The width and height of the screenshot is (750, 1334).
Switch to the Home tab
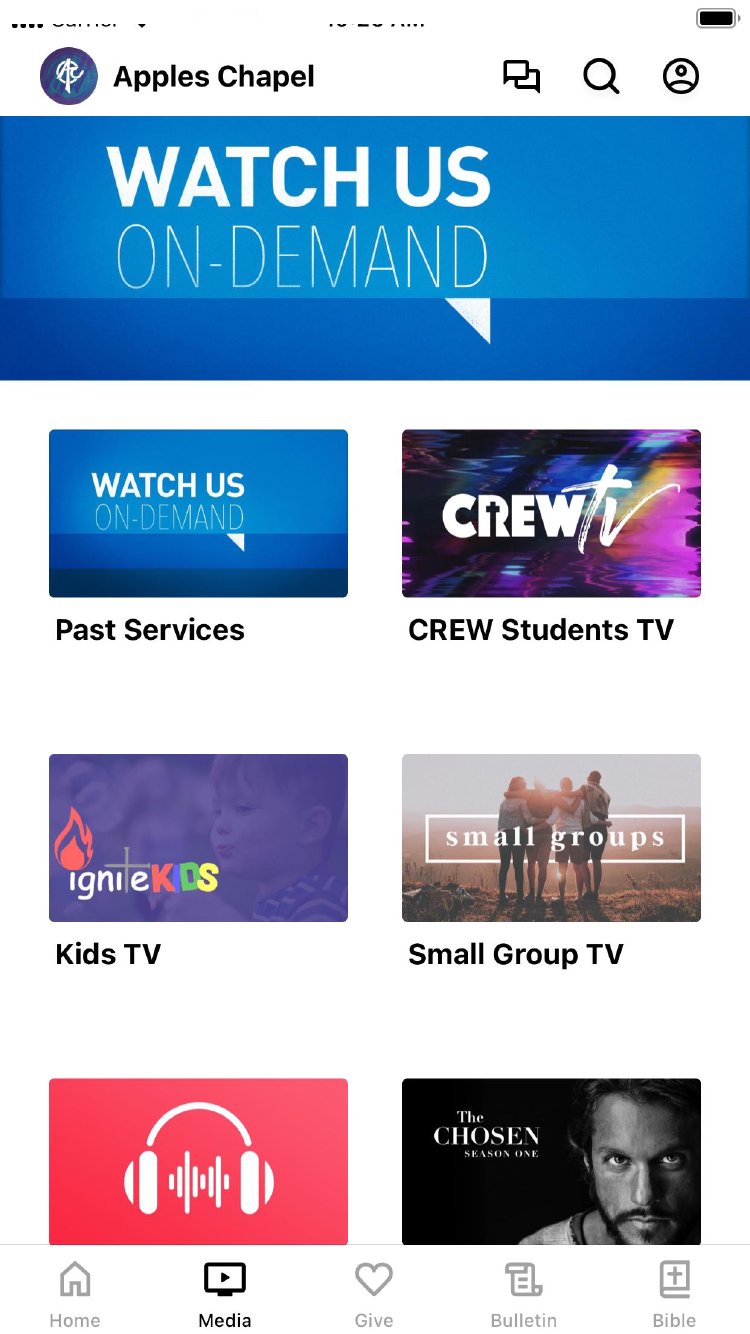click(x=75, y=1293)
